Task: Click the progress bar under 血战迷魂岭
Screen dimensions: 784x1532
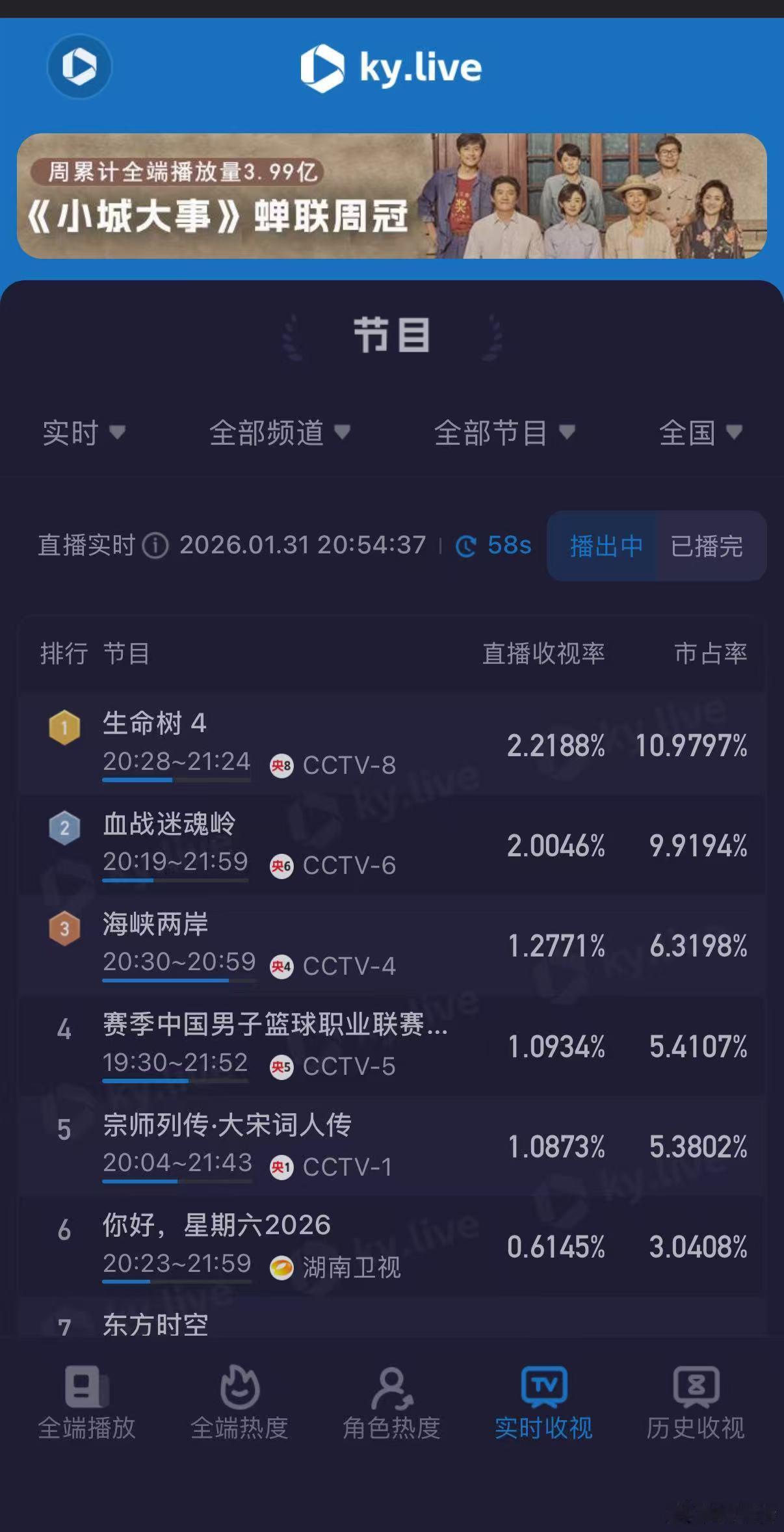Action: click(x=176, y=880)
